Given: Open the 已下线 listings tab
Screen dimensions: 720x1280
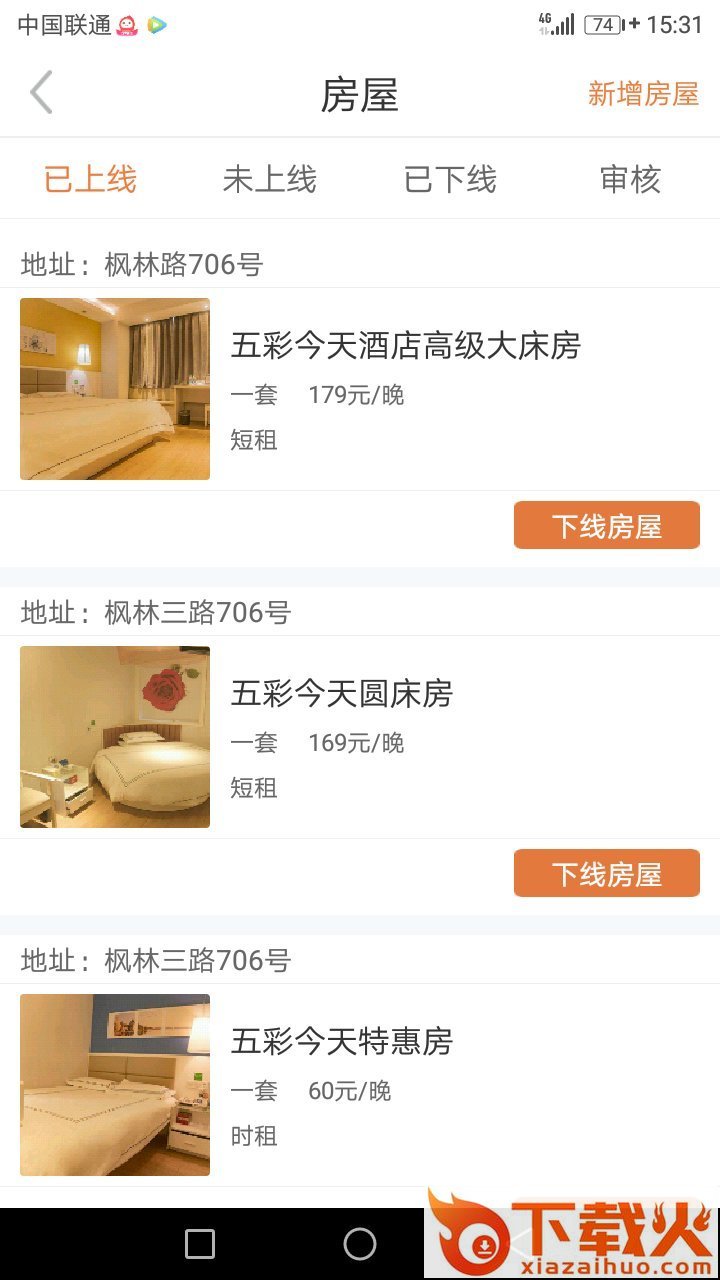Looking at the screenshot, I should 450,180.
